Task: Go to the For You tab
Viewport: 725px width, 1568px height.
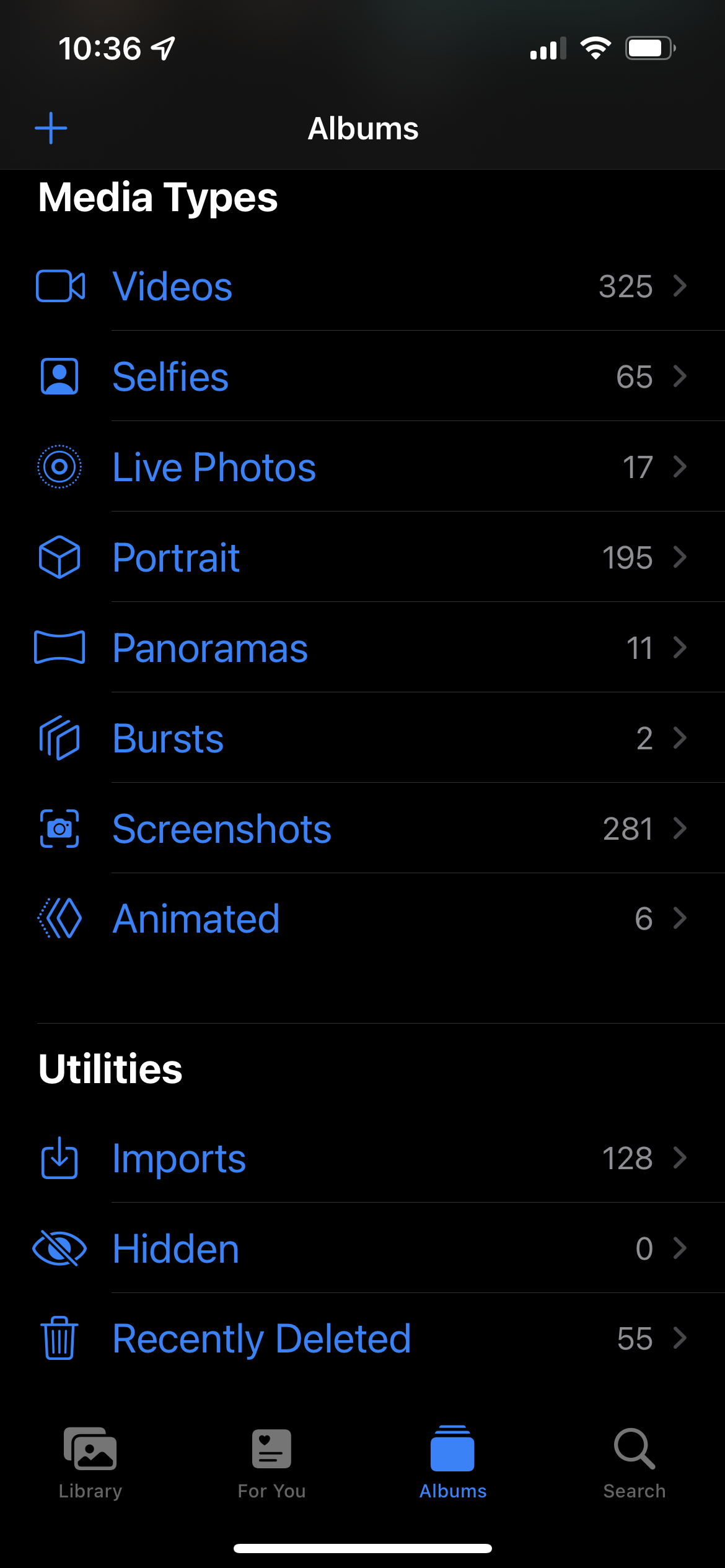Action: click(x=271, y=1461)
